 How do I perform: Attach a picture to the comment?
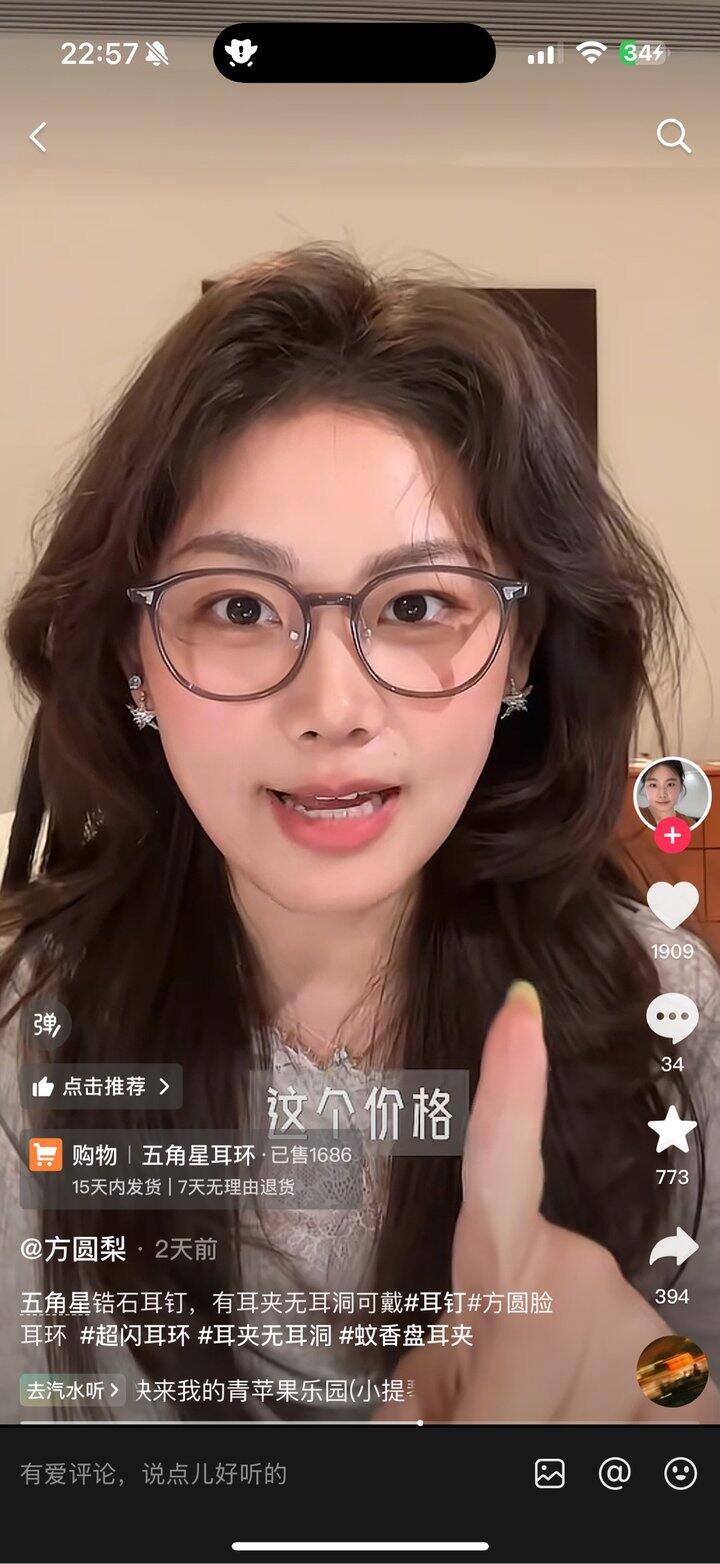(x=549, y=1473)
